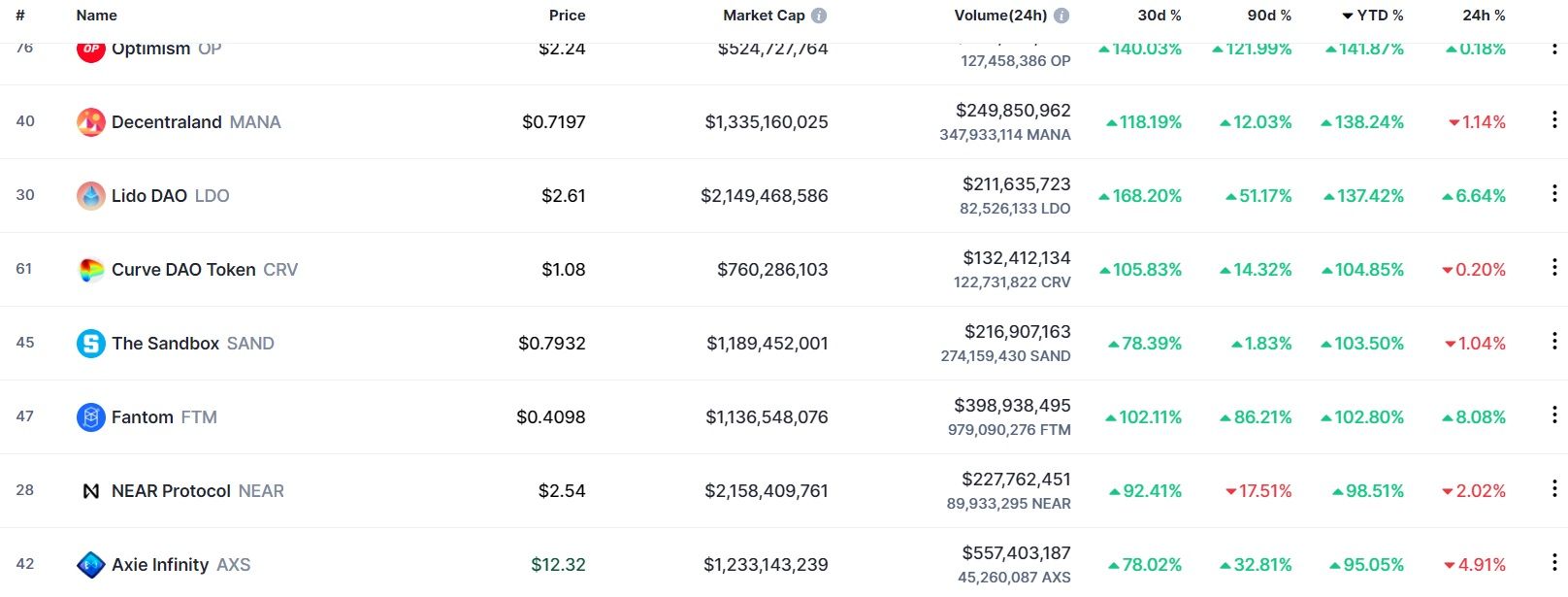View Fantom FTM details
Image resolution: width=1568 pixels, height=597 pixels.
143,417
